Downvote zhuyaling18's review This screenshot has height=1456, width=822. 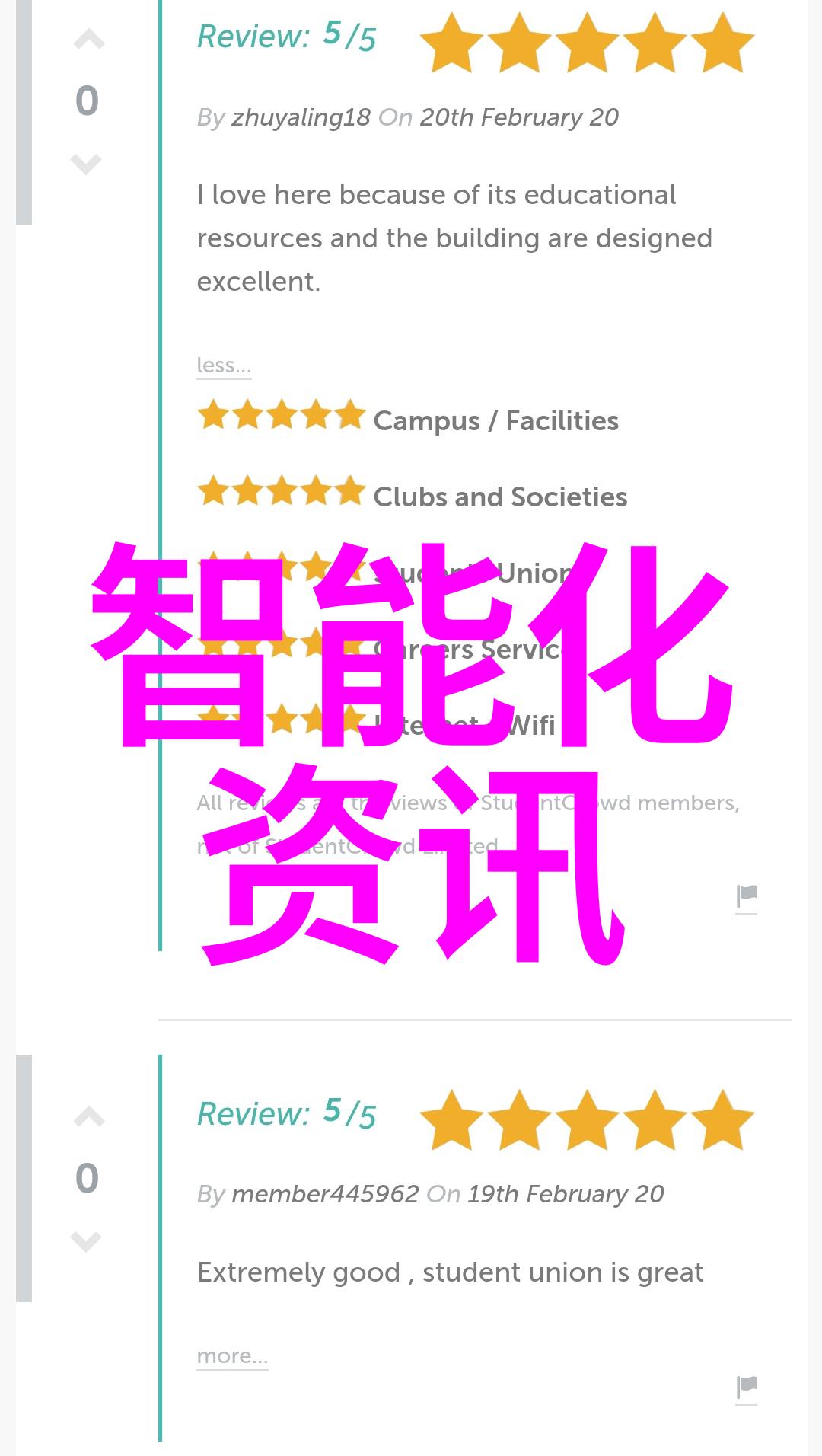(x=86, y=163)
